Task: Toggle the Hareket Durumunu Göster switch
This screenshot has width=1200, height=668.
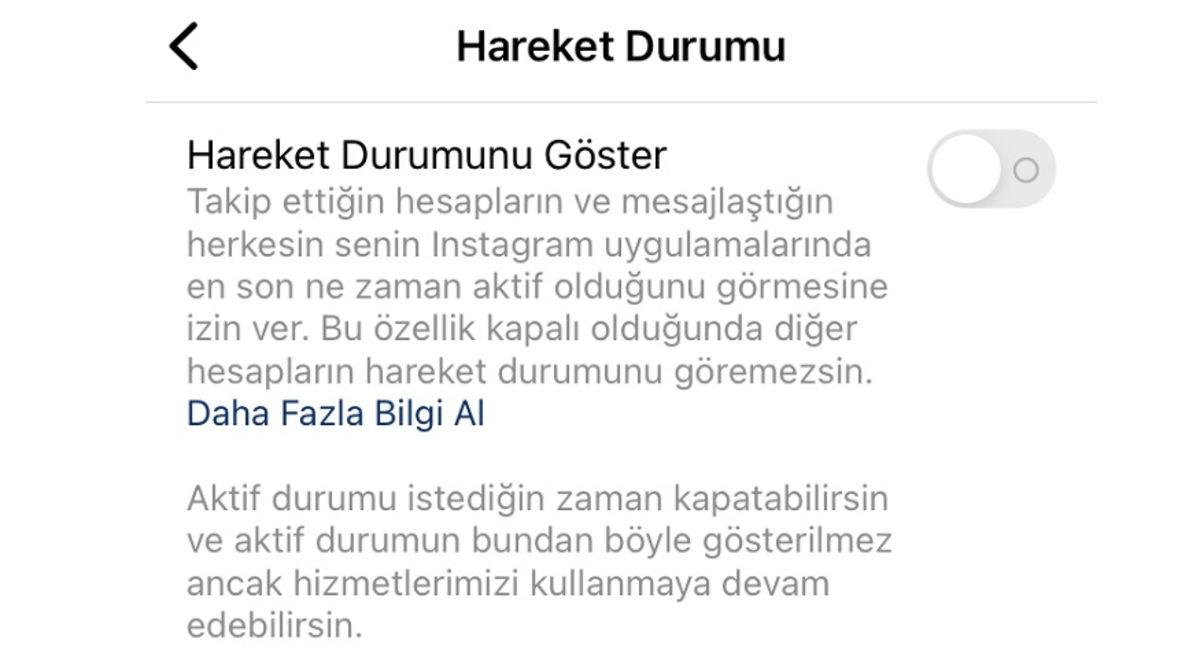Action: (x=991, y=170)
